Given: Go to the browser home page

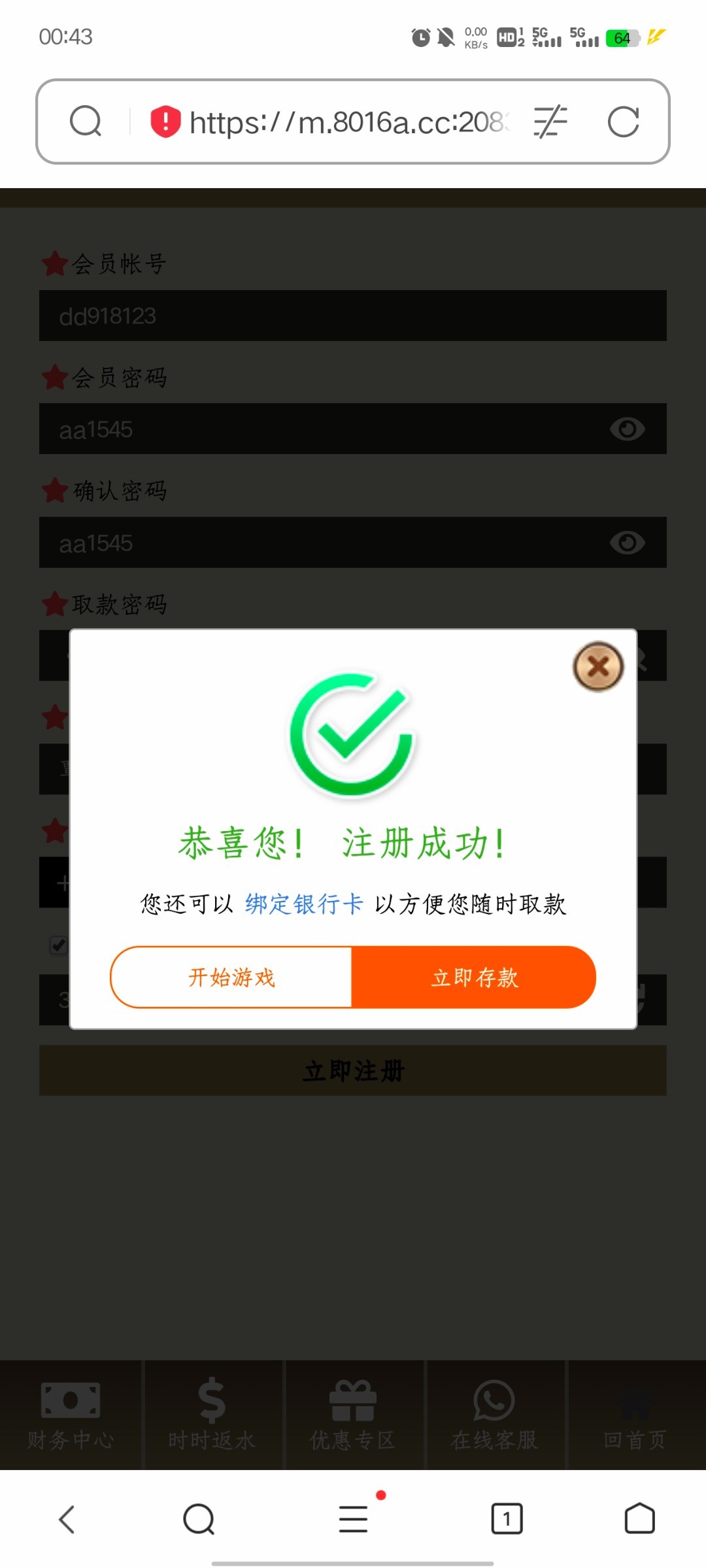Looking at the screenshot, I should pos(639,1519).
